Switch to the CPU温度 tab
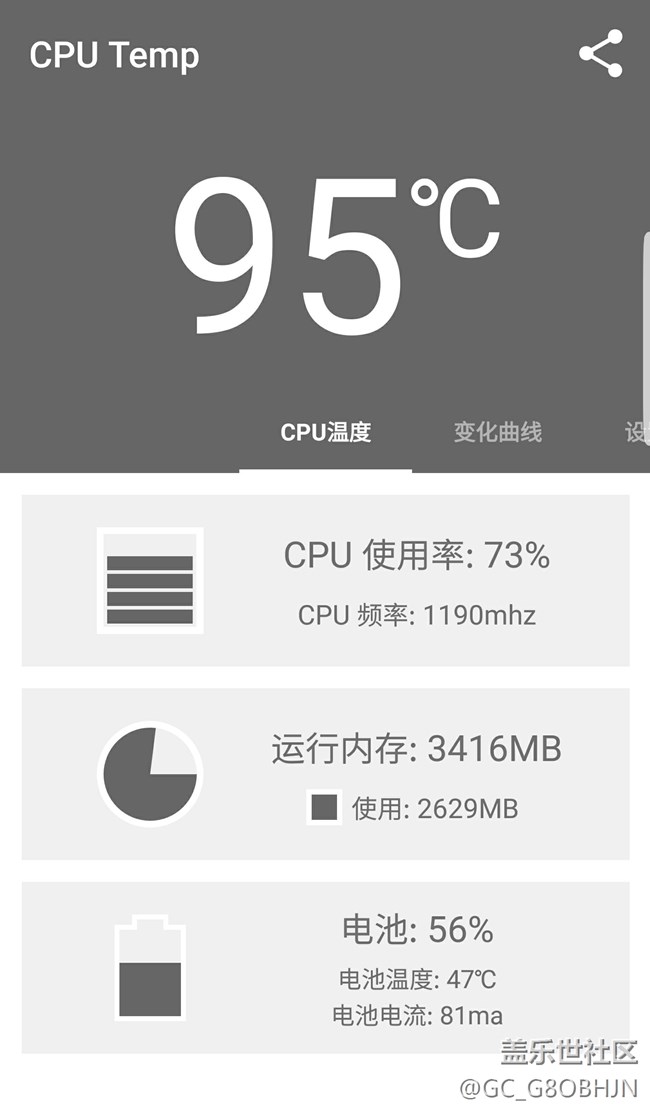The width and height of the screenshot is (650, 1117). point(325,432)
